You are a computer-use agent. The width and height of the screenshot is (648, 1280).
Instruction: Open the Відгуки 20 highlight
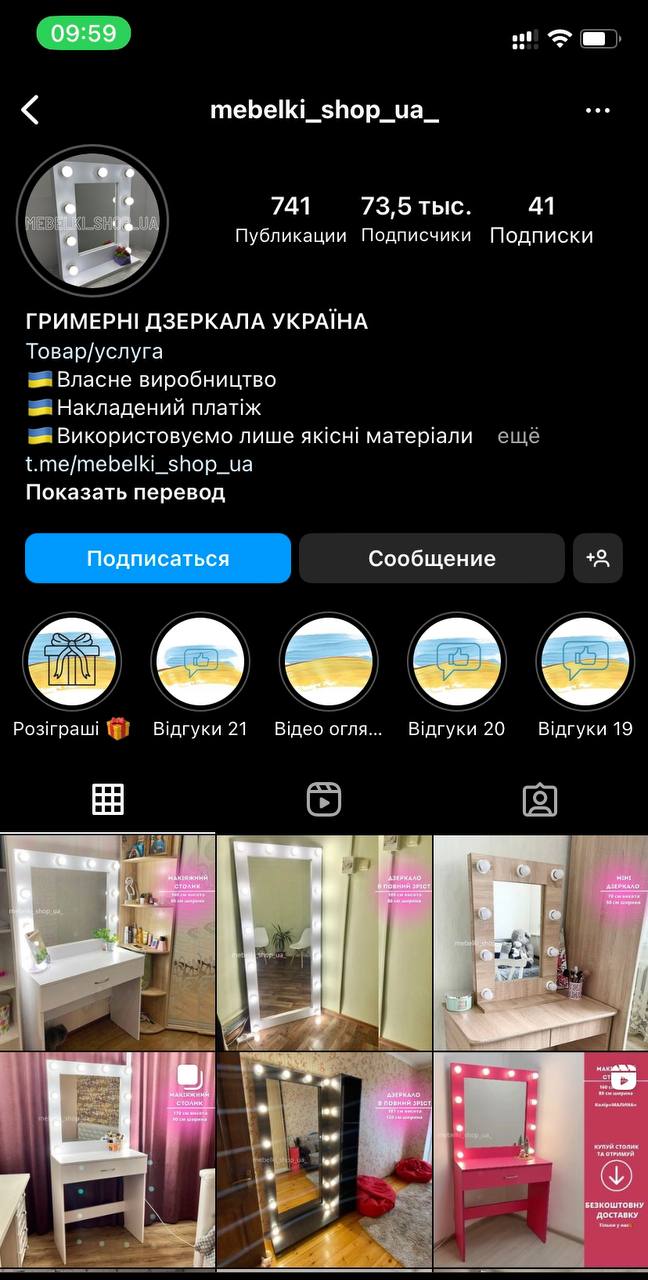(456, 662)
